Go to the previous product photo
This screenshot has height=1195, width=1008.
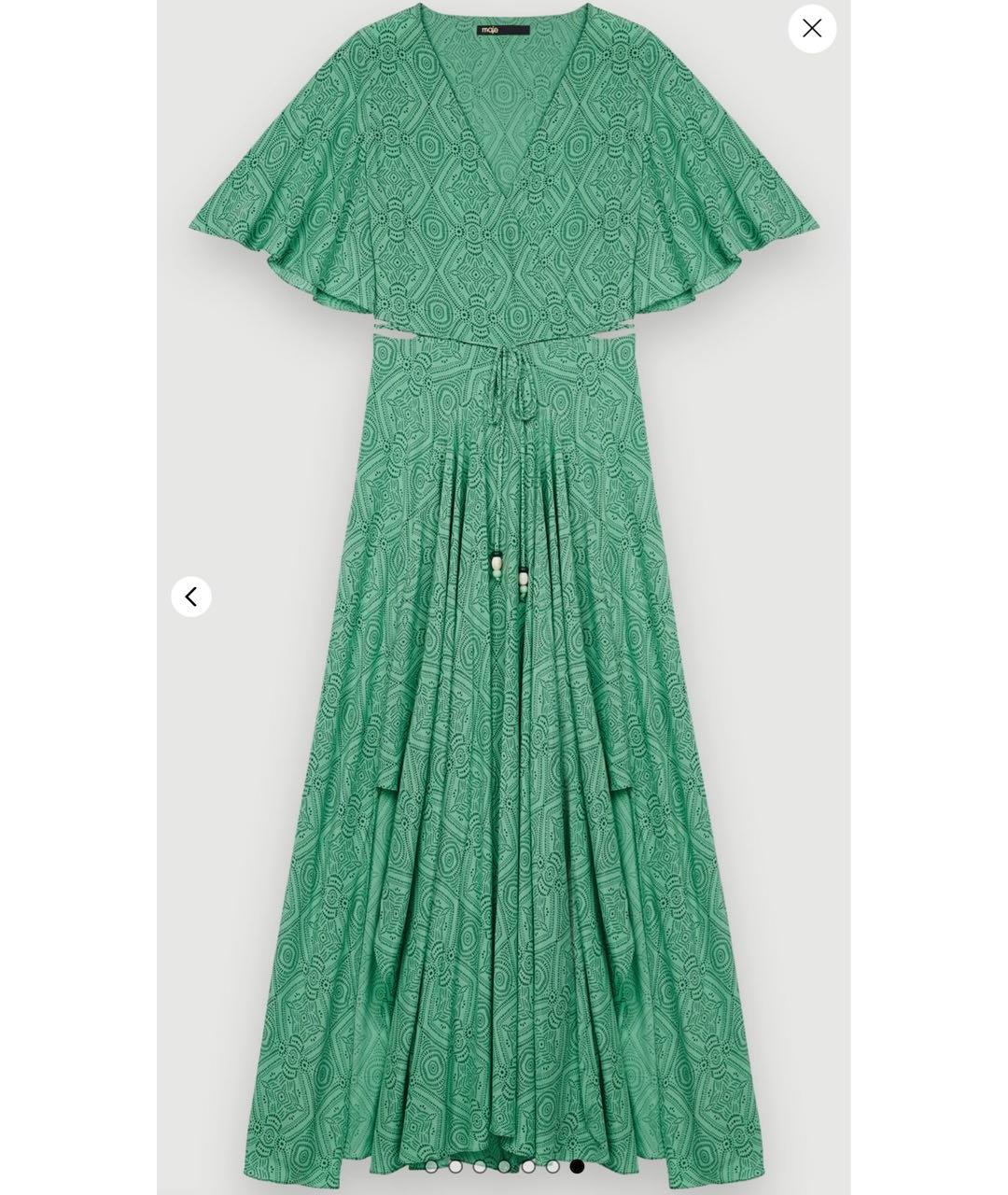[191, 597]
